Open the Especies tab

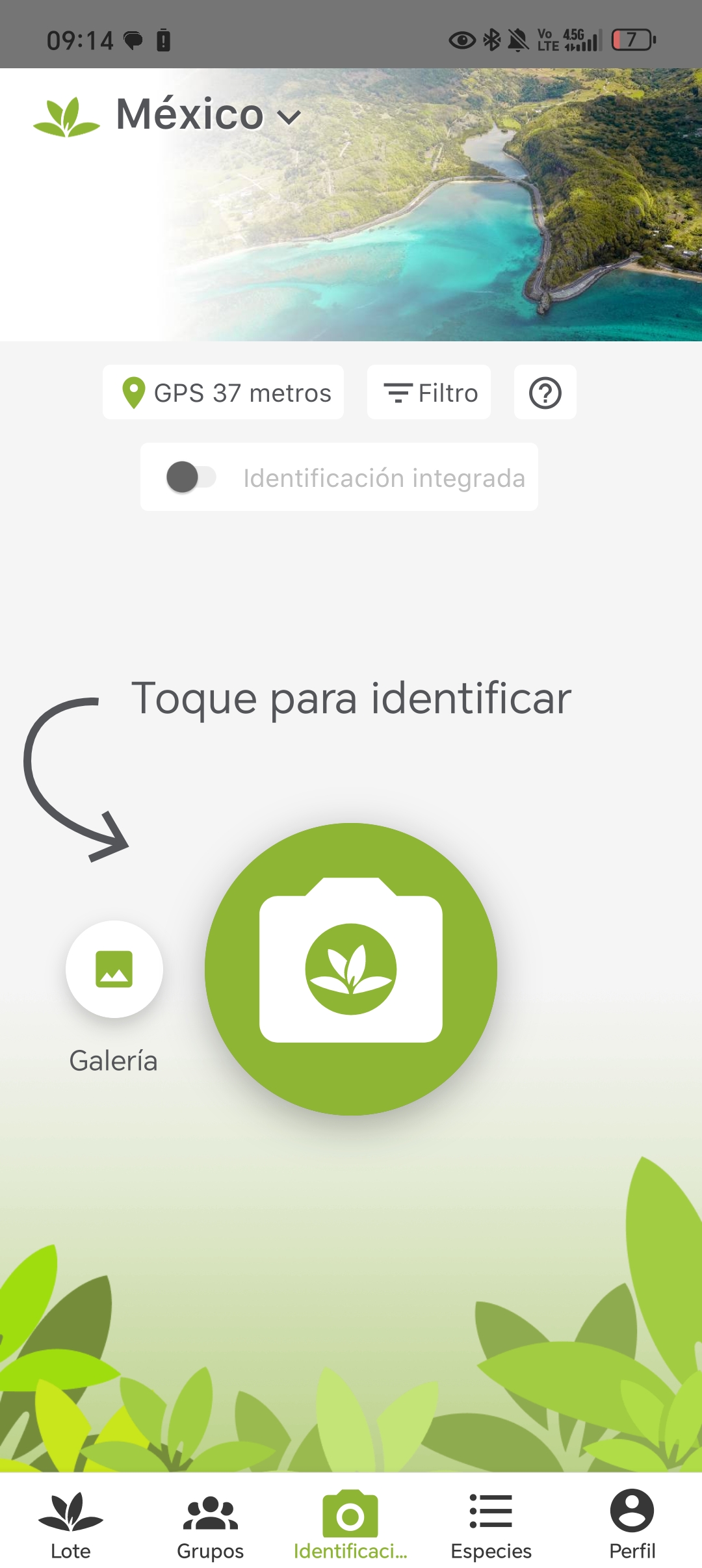(x=491, y=1524)
